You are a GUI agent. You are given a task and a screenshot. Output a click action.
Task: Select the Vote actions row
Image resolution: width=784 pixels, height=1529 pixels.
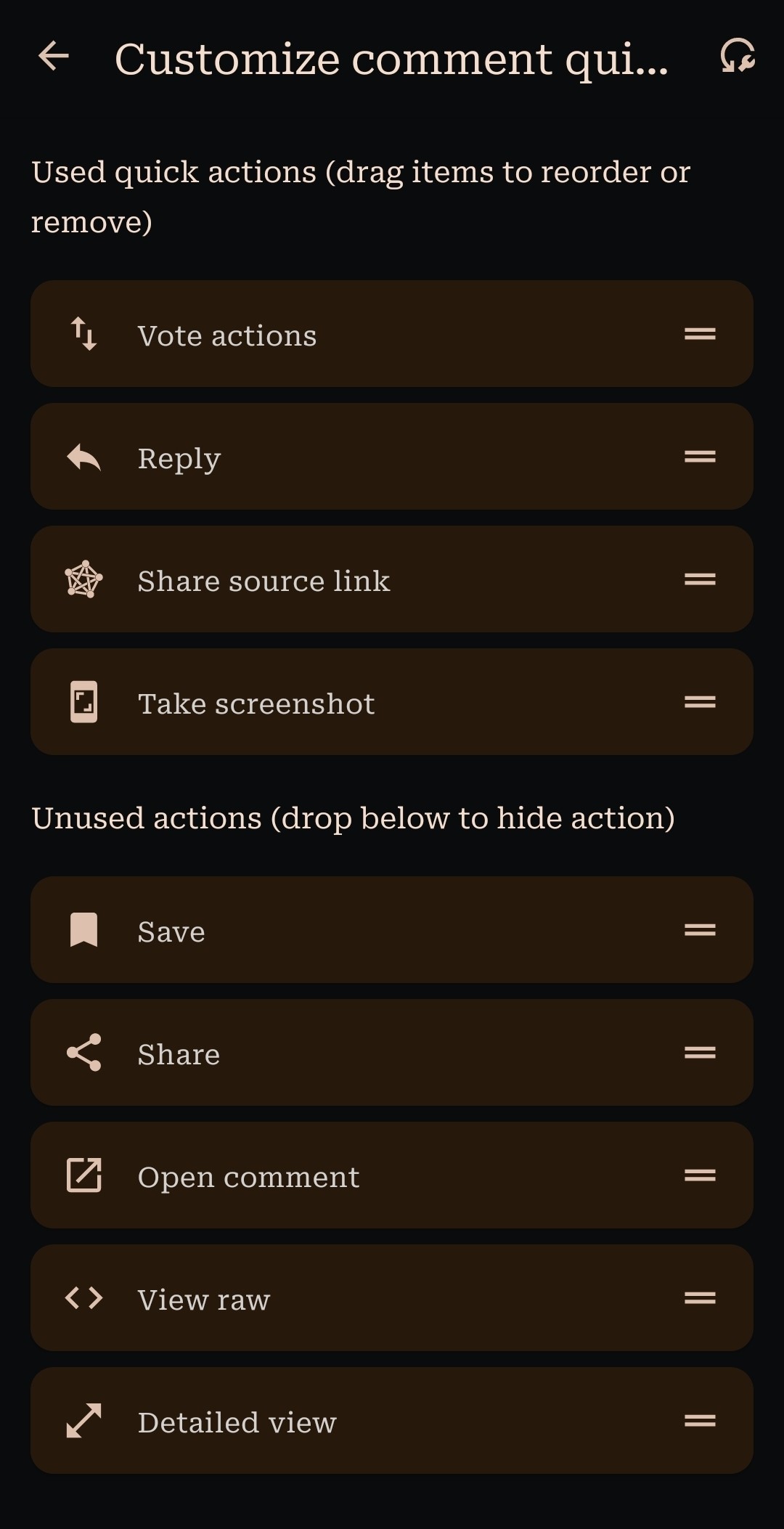(x=392, y=334)
